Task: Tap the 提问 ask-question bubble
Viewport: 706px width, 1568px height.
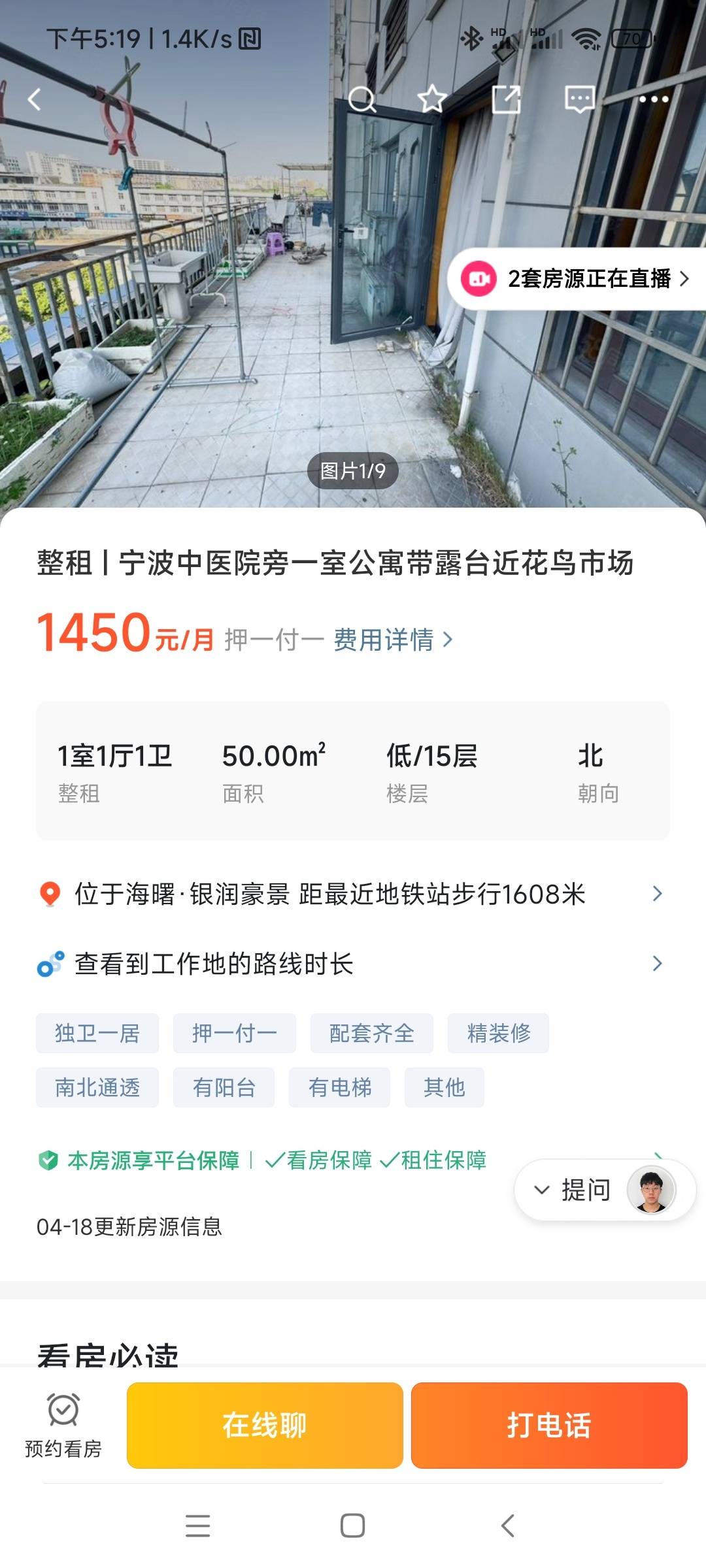Action: click(x=585, y=1190)
